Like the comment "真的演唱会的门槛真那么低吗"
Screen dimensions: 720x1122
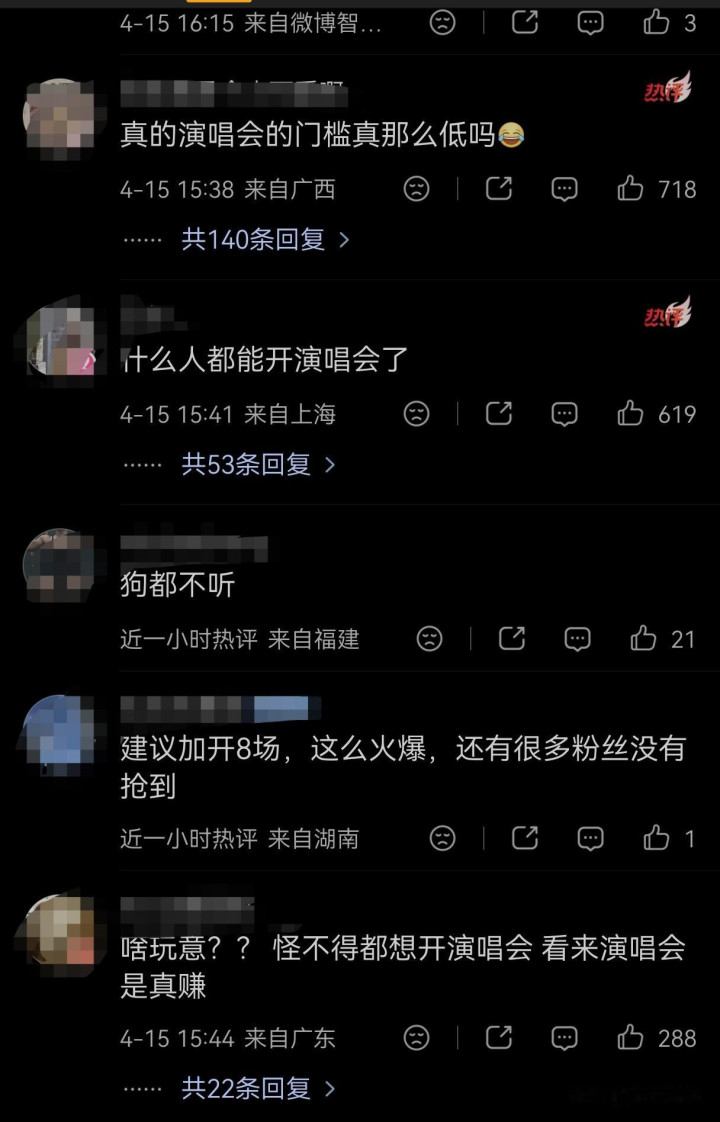pos(630,188)
